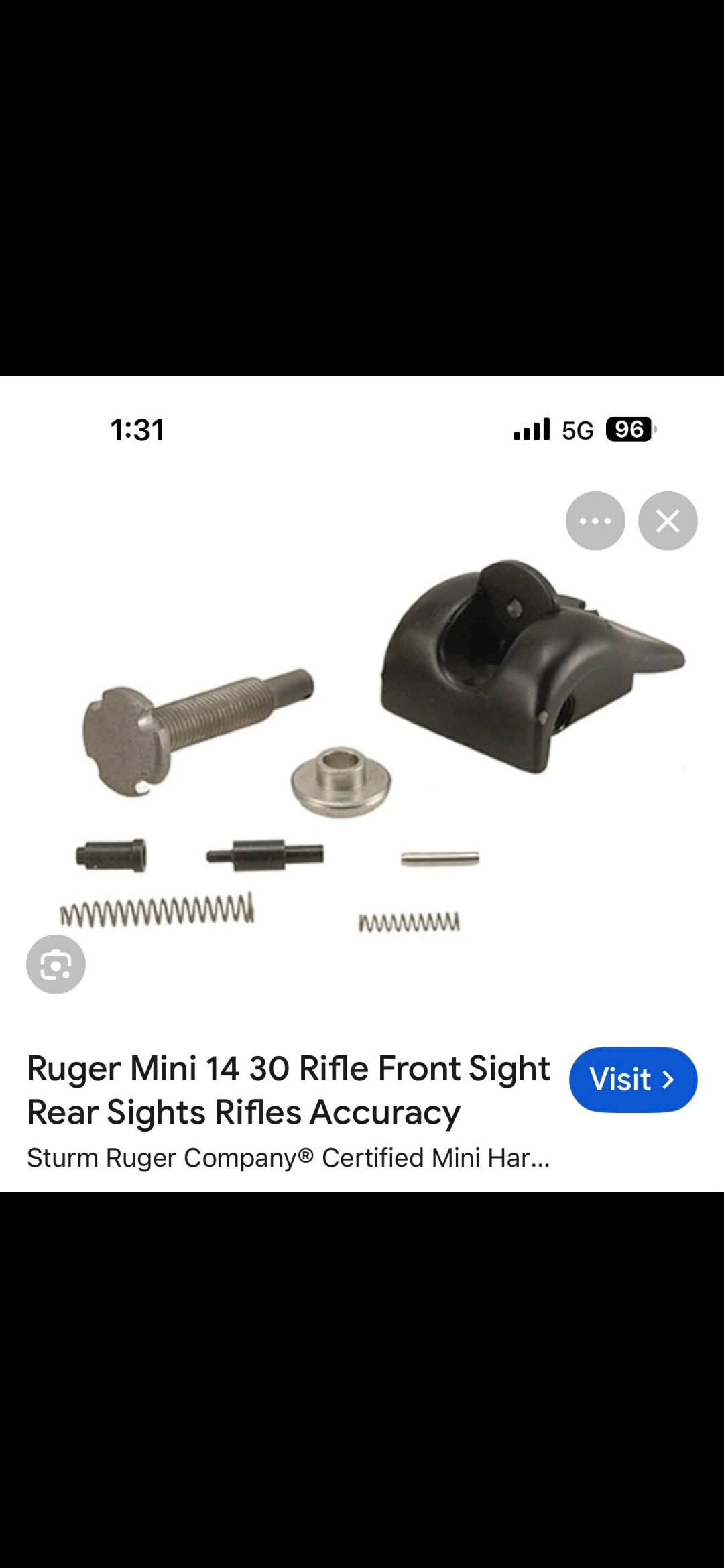
Task: Tap the battery indicator showing 96
Action: point(629,430)
